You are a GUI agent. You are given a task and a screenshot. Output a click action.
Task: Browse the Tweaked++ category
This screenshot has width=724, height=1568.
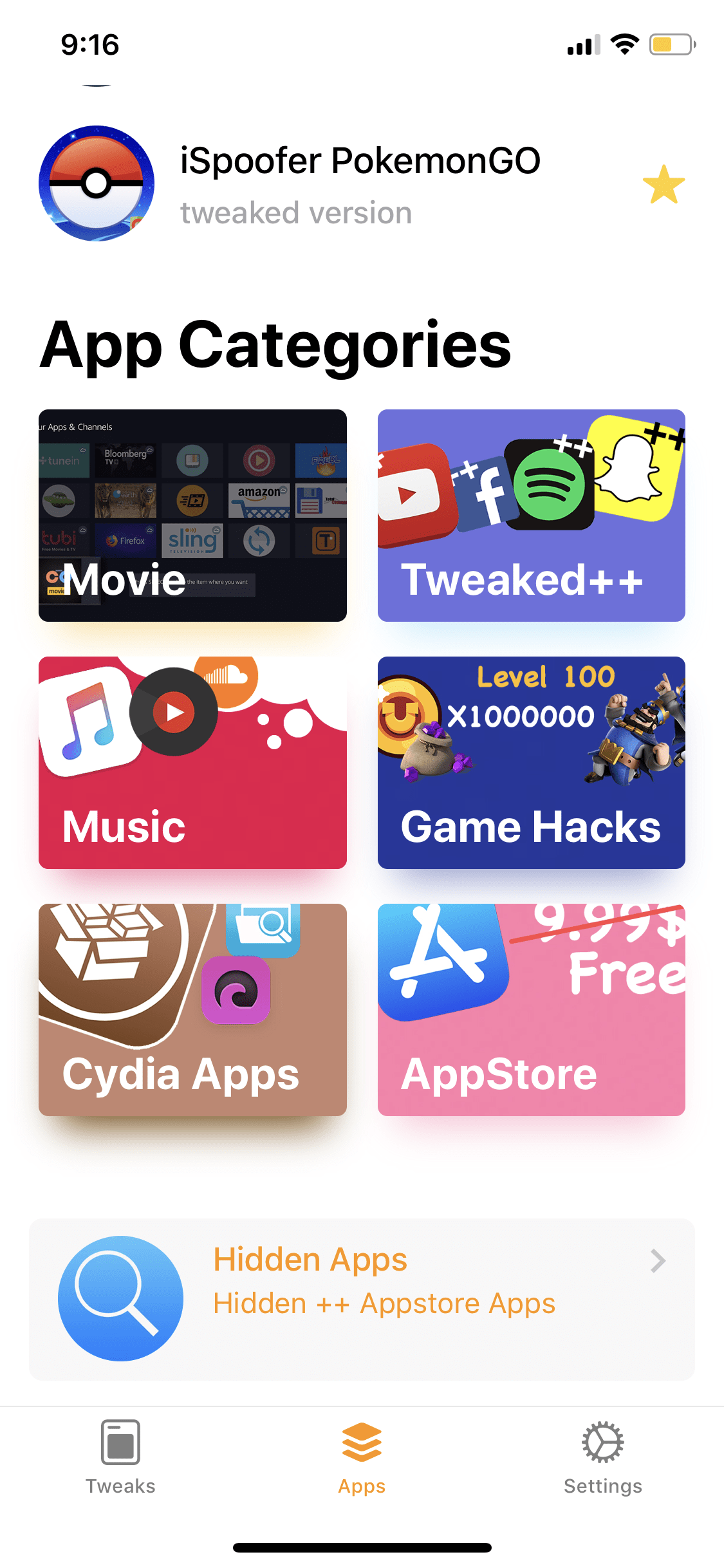(x=531, y=516)
